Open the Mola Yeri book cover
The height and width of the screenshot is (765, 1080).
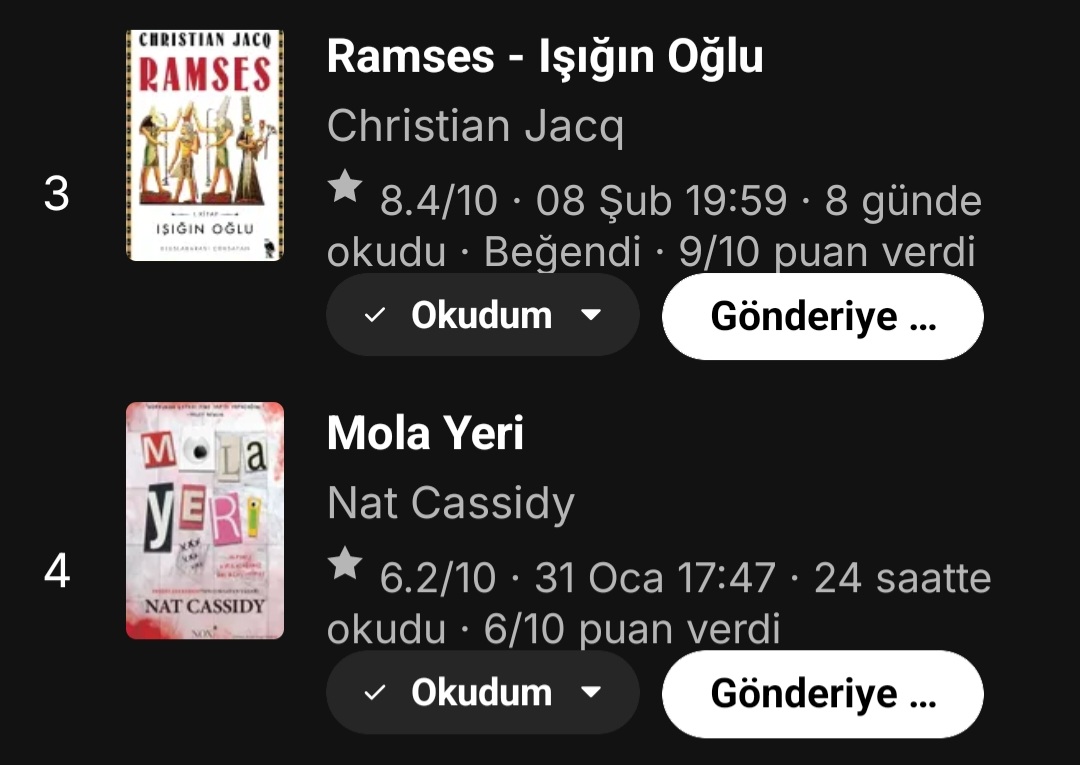coord(205,520)
